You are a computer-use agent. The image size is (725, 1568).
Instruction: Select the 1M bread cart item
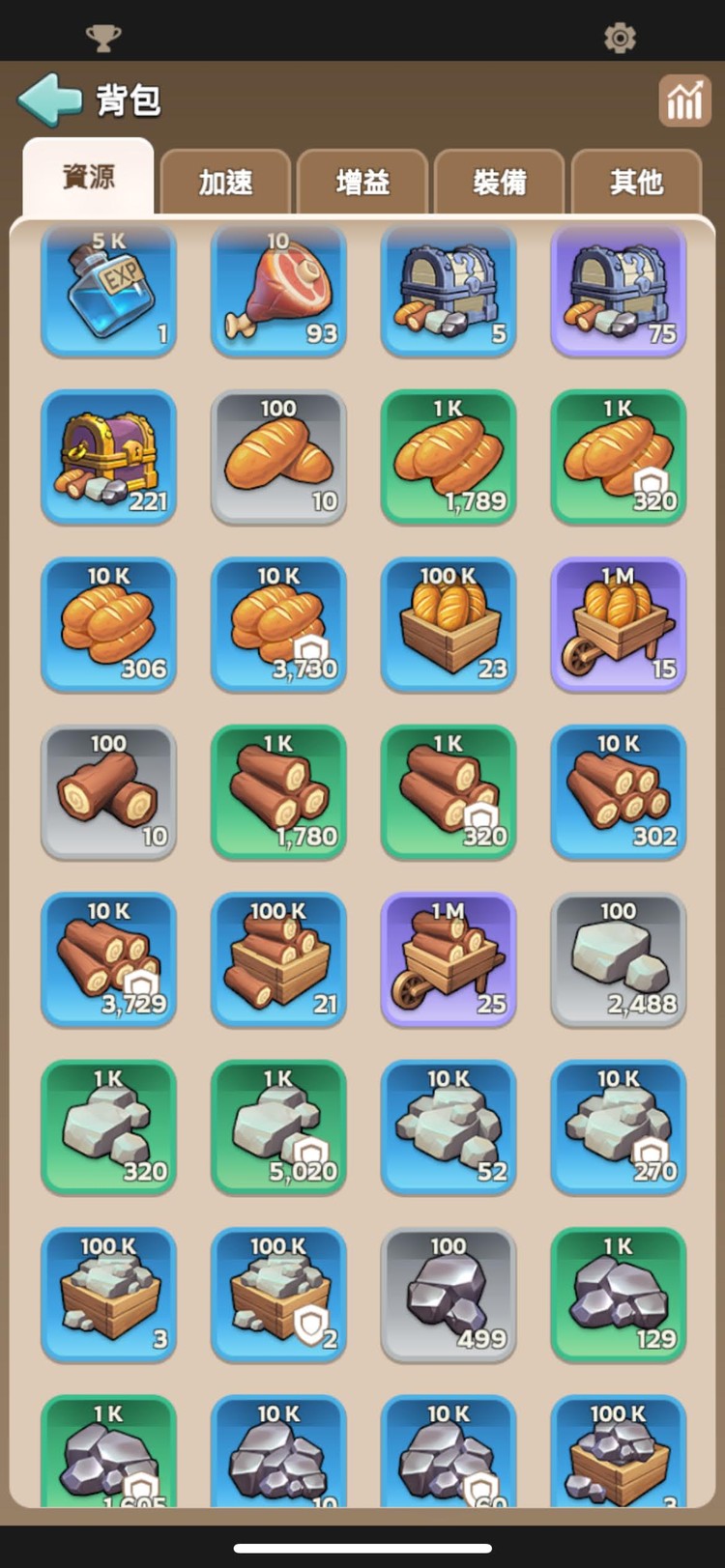tap(619, 625)
